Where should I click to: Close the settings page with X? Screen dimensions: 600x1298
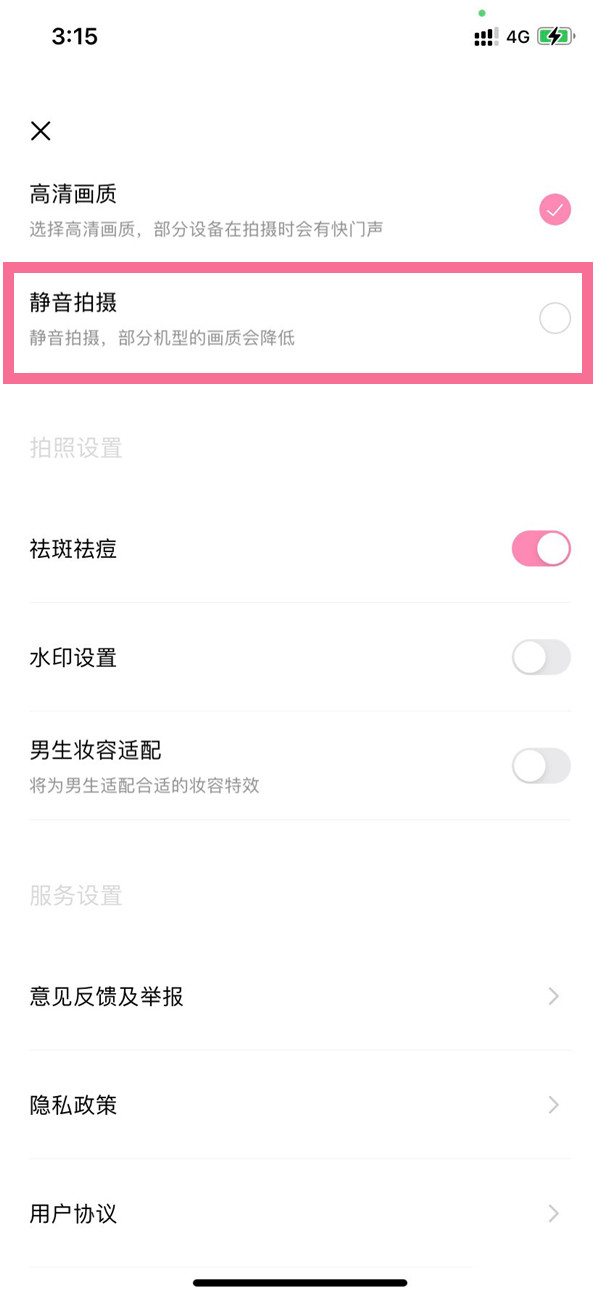pos(41,131)
